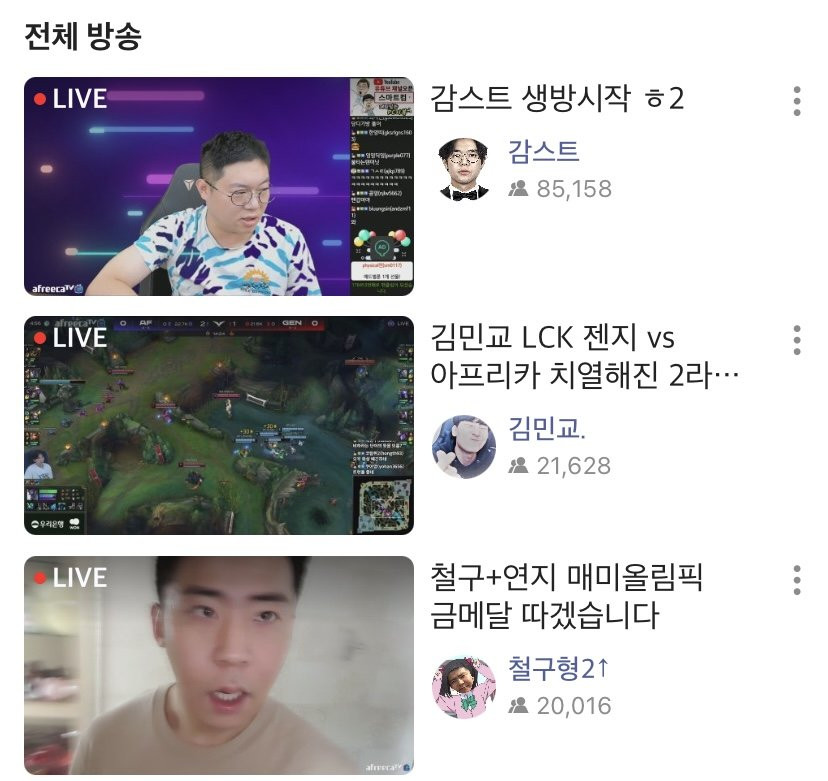Open overflow menu for 김민교 LCK stream
The image size is (828, 781).
pos(796,340)
